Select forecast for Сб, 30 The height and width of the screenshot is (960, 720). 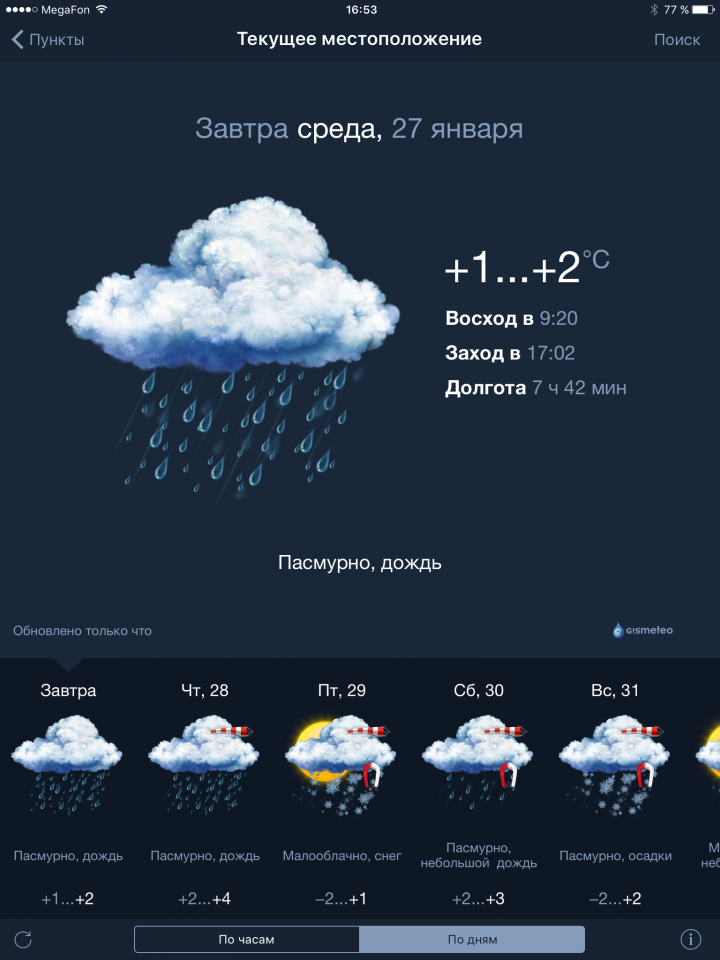478,780
